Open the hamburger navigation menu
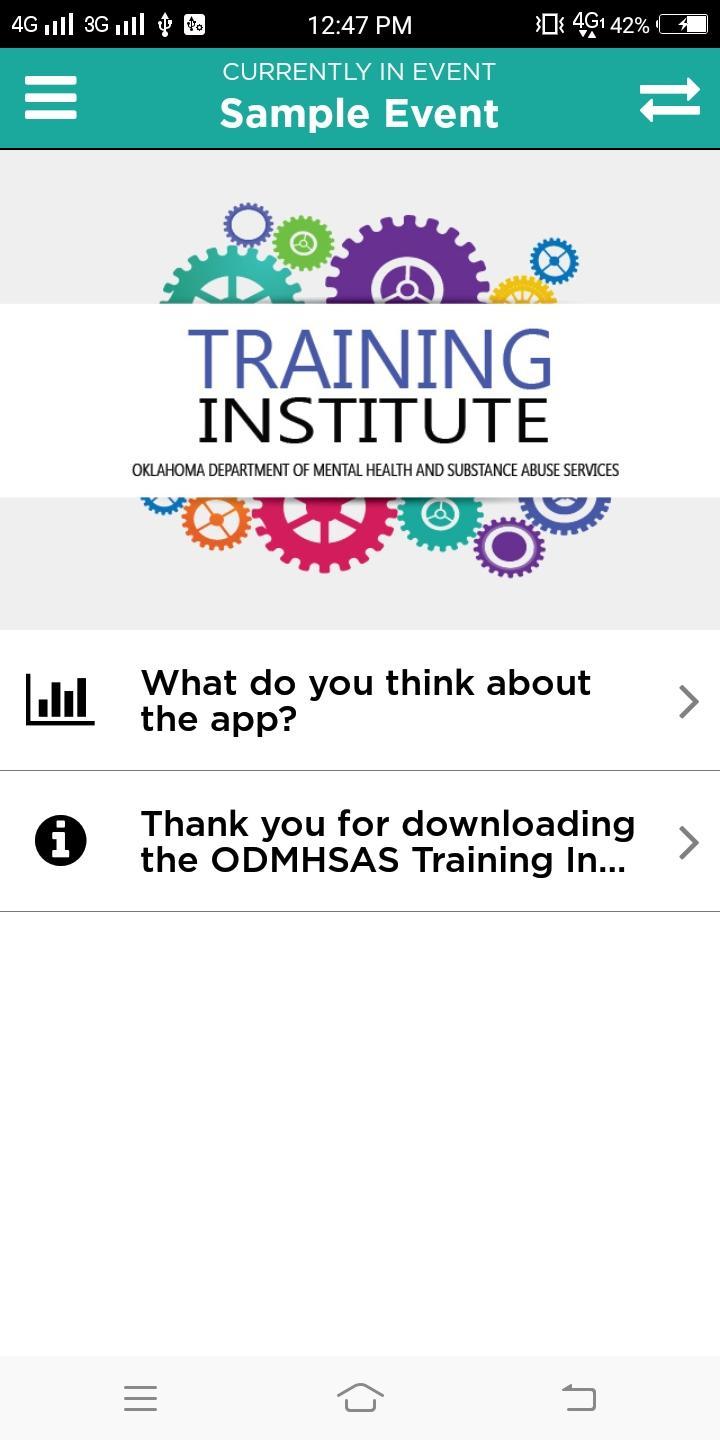The image size is (720, 1440). (x=51, y=98)
